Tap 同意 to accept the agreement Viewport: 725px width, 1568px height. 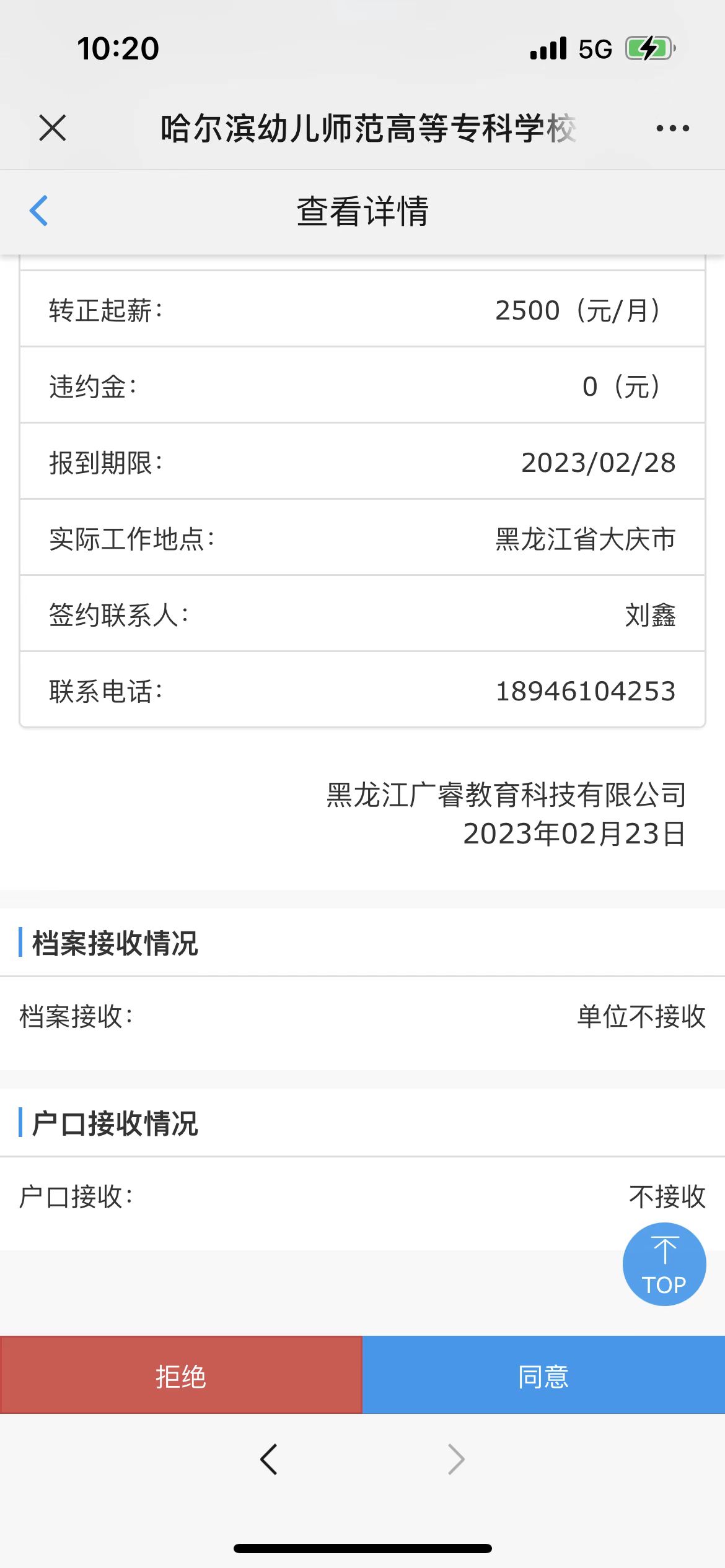click(543, 1375)
